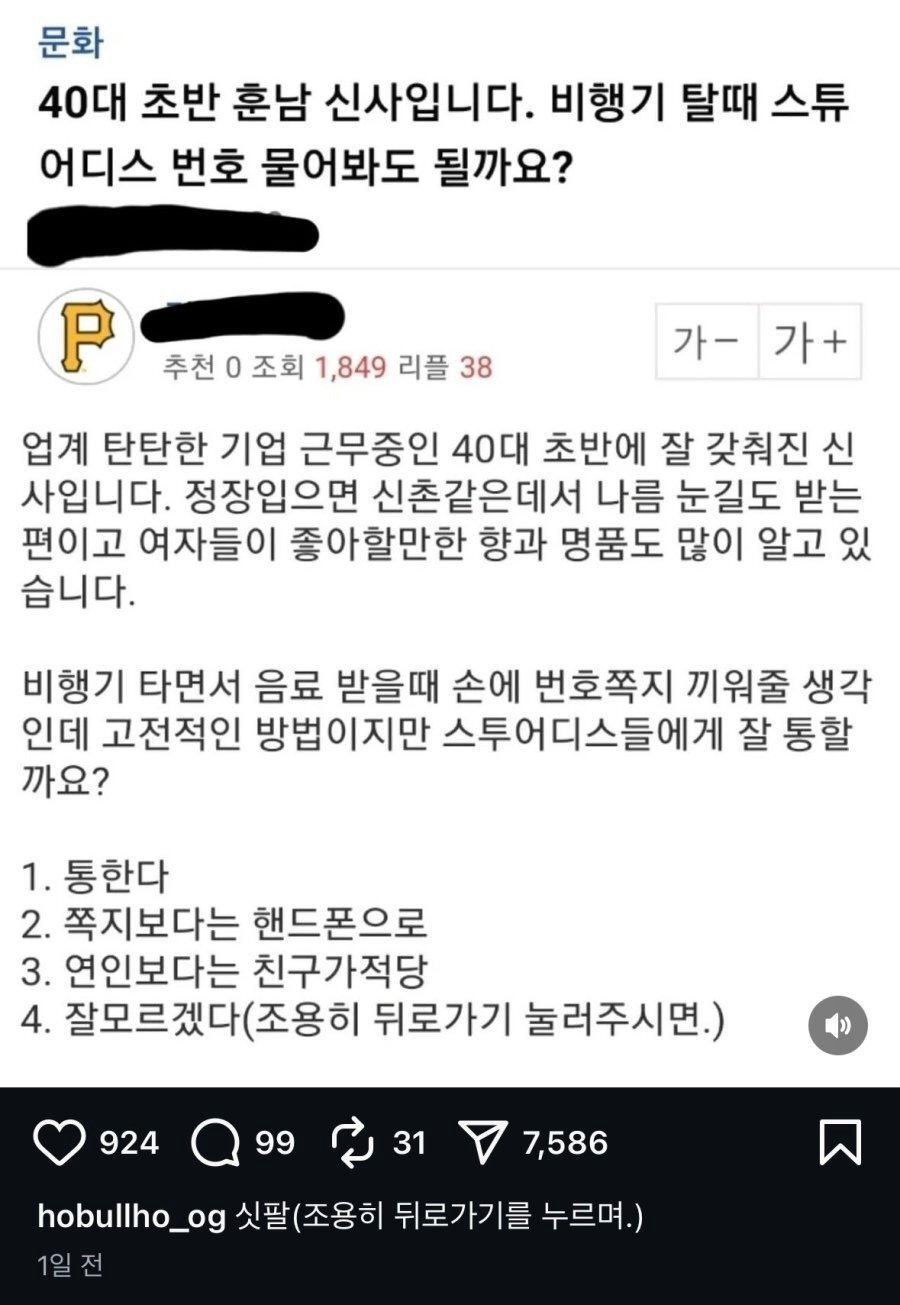Repost this post
This screenshot has height=1305, width=900.
point(354,1142)
